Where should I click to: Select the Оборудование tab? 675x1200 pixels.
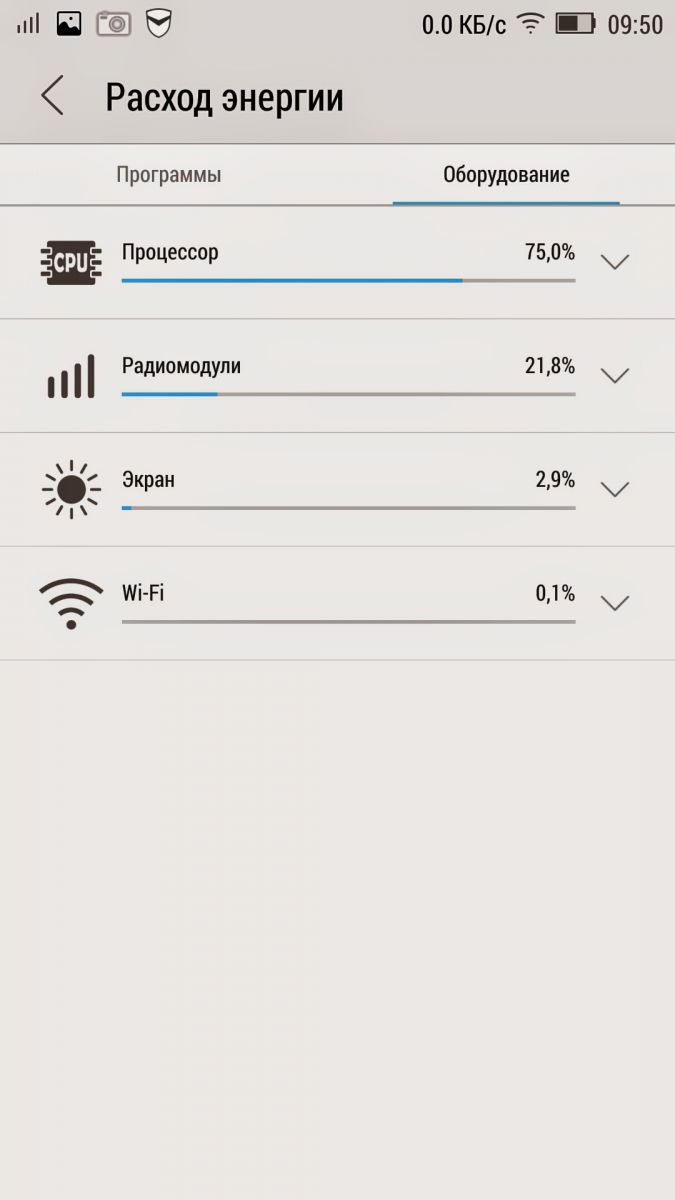506,175
